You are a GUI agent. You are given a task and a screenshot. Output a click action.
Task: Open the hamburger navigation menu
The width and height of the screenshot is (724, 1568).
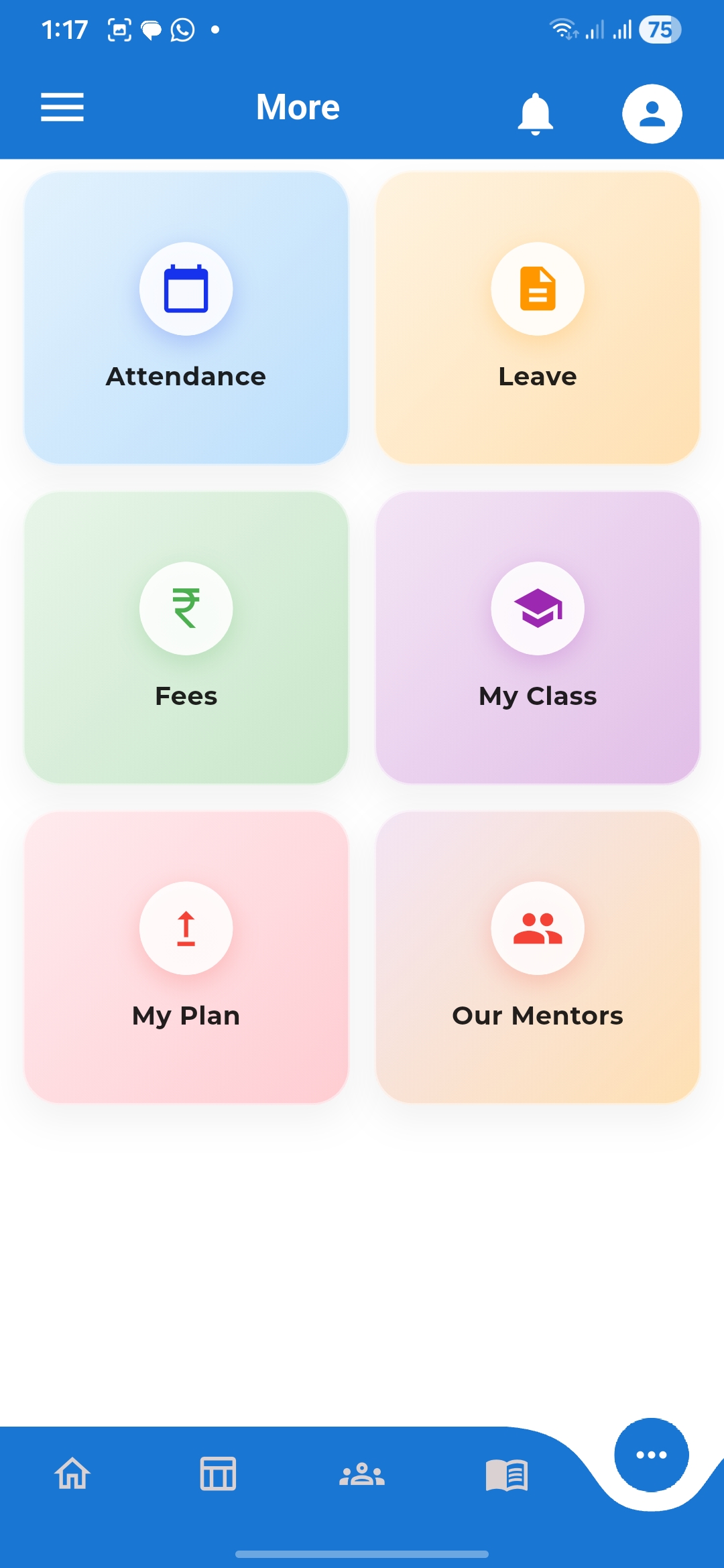point(62,107)
